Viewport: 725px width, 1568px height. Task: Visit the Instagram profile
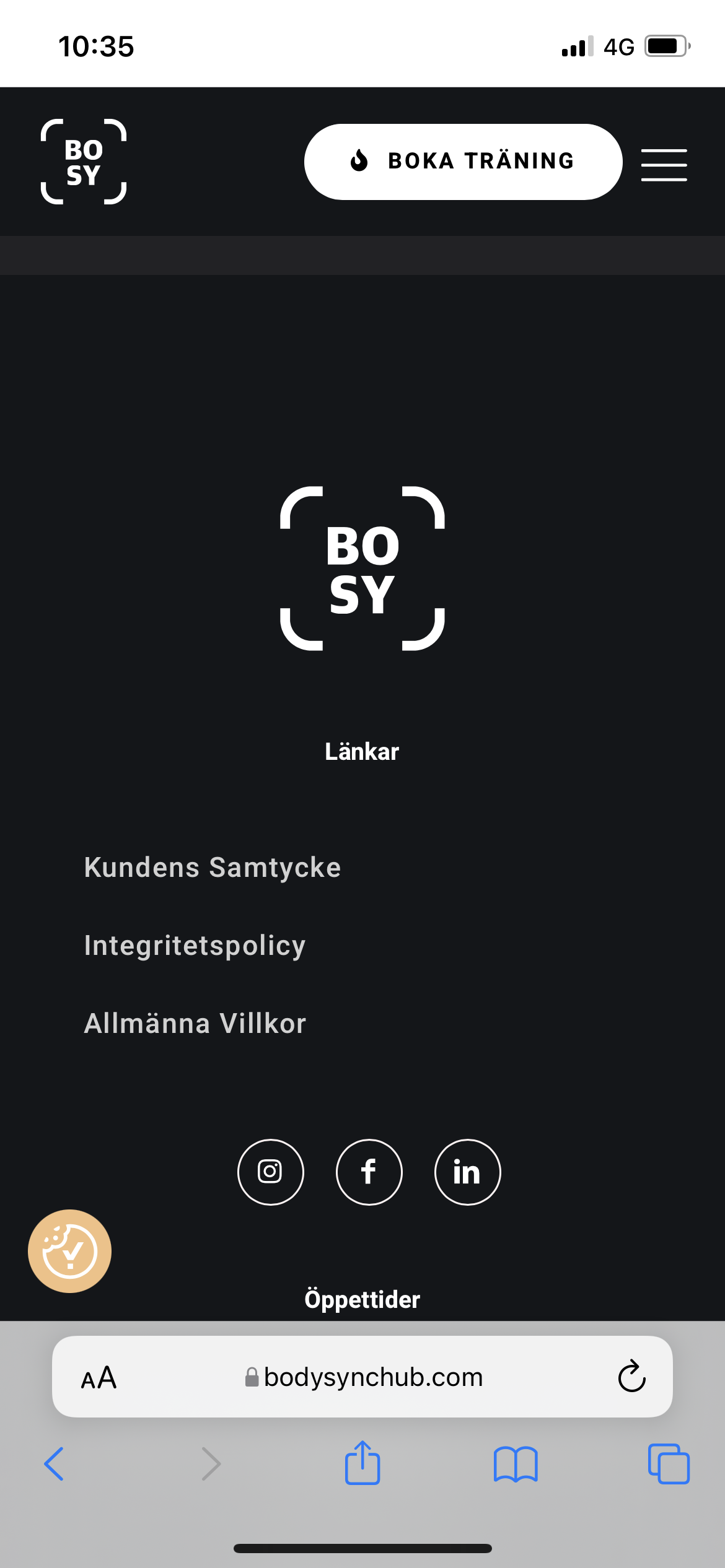[x=271, y=1172]
